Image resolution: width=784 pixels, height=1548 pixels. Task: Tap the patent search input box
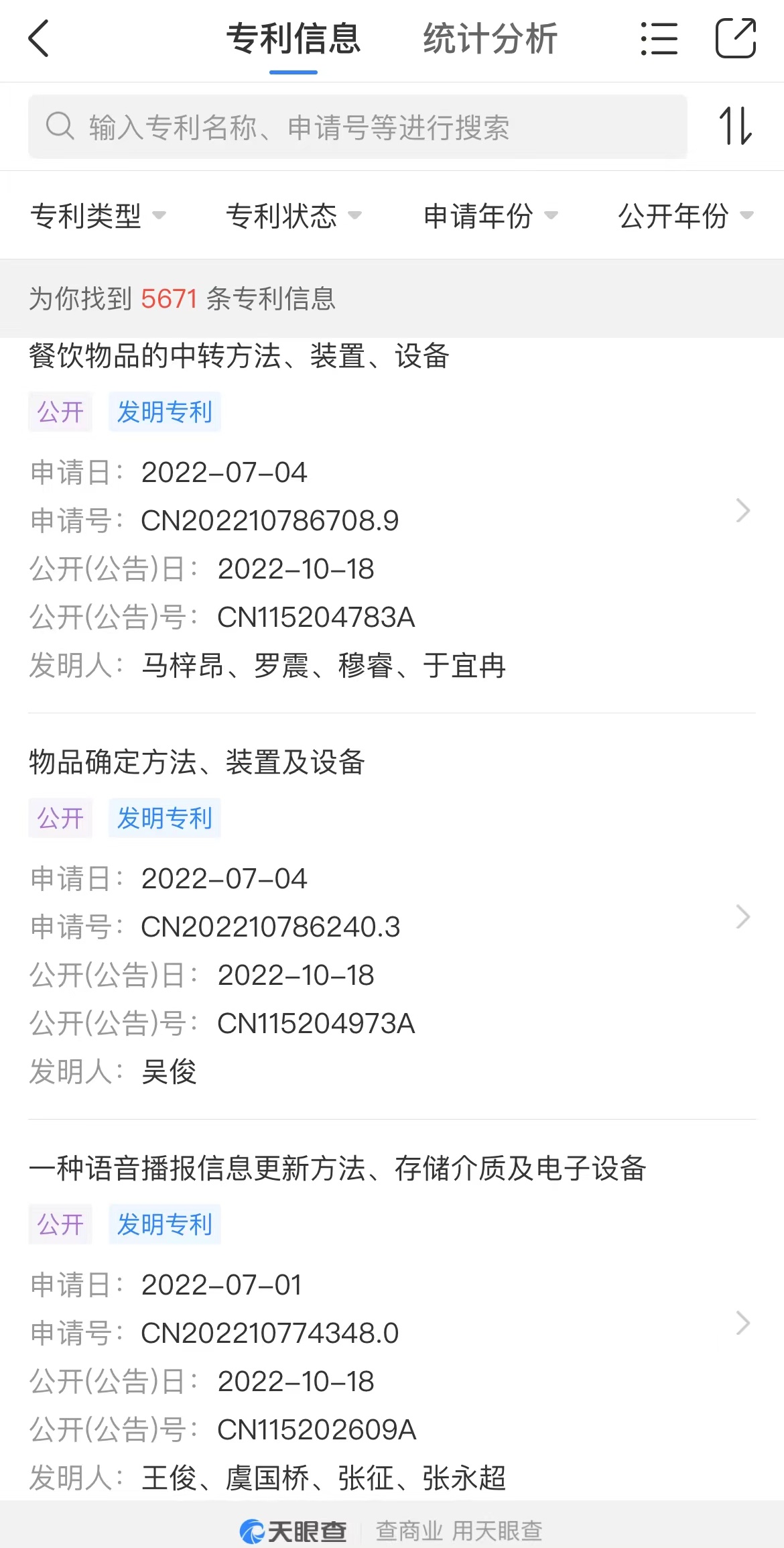pyautogui.click(x=357, y=127)
